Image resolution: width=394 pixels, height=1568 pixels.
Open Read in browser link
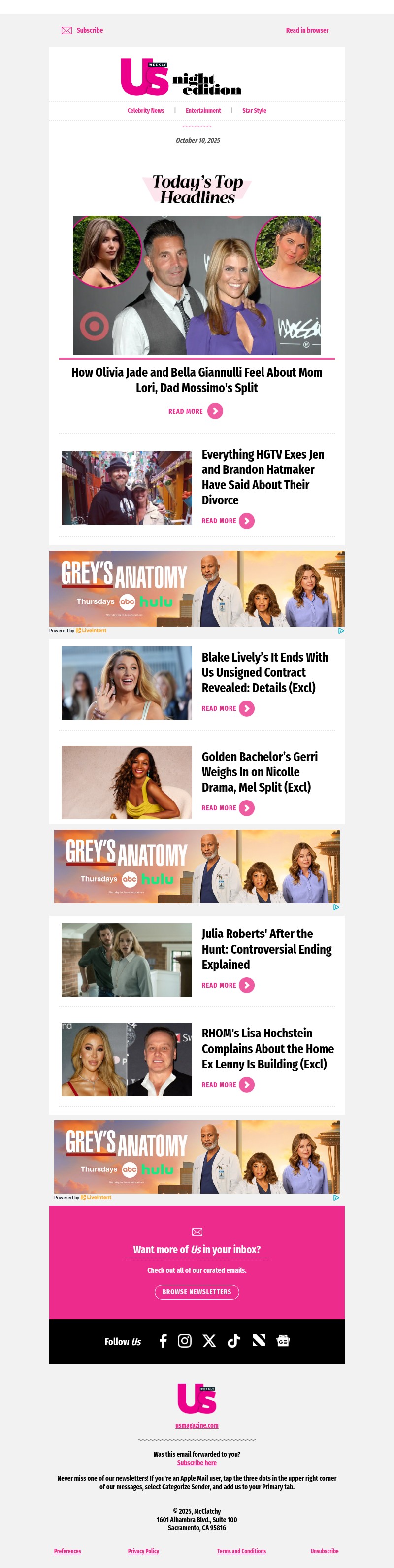pyautogui.click(x=307, y=30)
